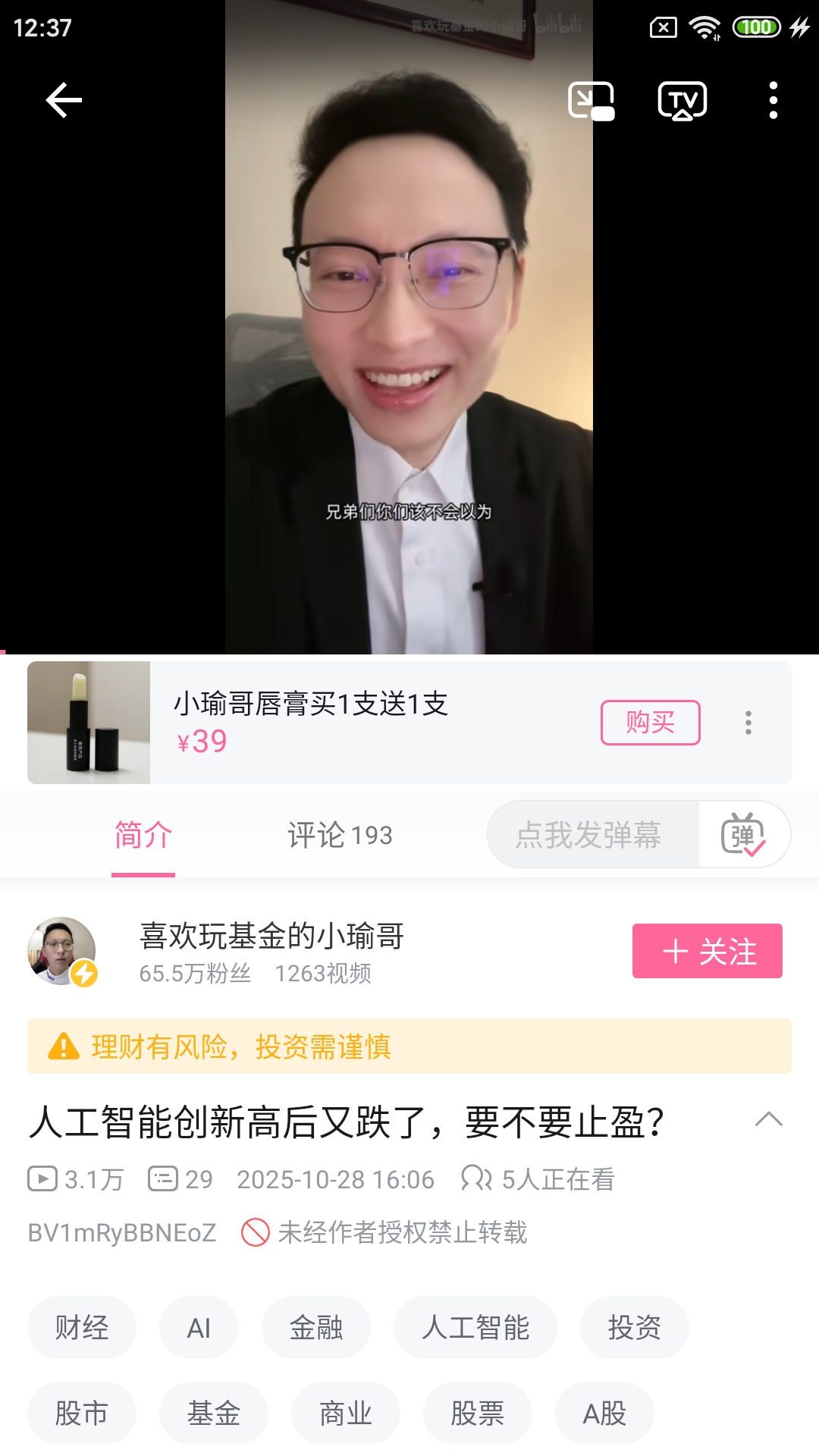The width and height of the screenshot is (819, 1456).
Task: Tap the 基金 tag chip
Action: pyautogui.click(x=213, y=1414)
